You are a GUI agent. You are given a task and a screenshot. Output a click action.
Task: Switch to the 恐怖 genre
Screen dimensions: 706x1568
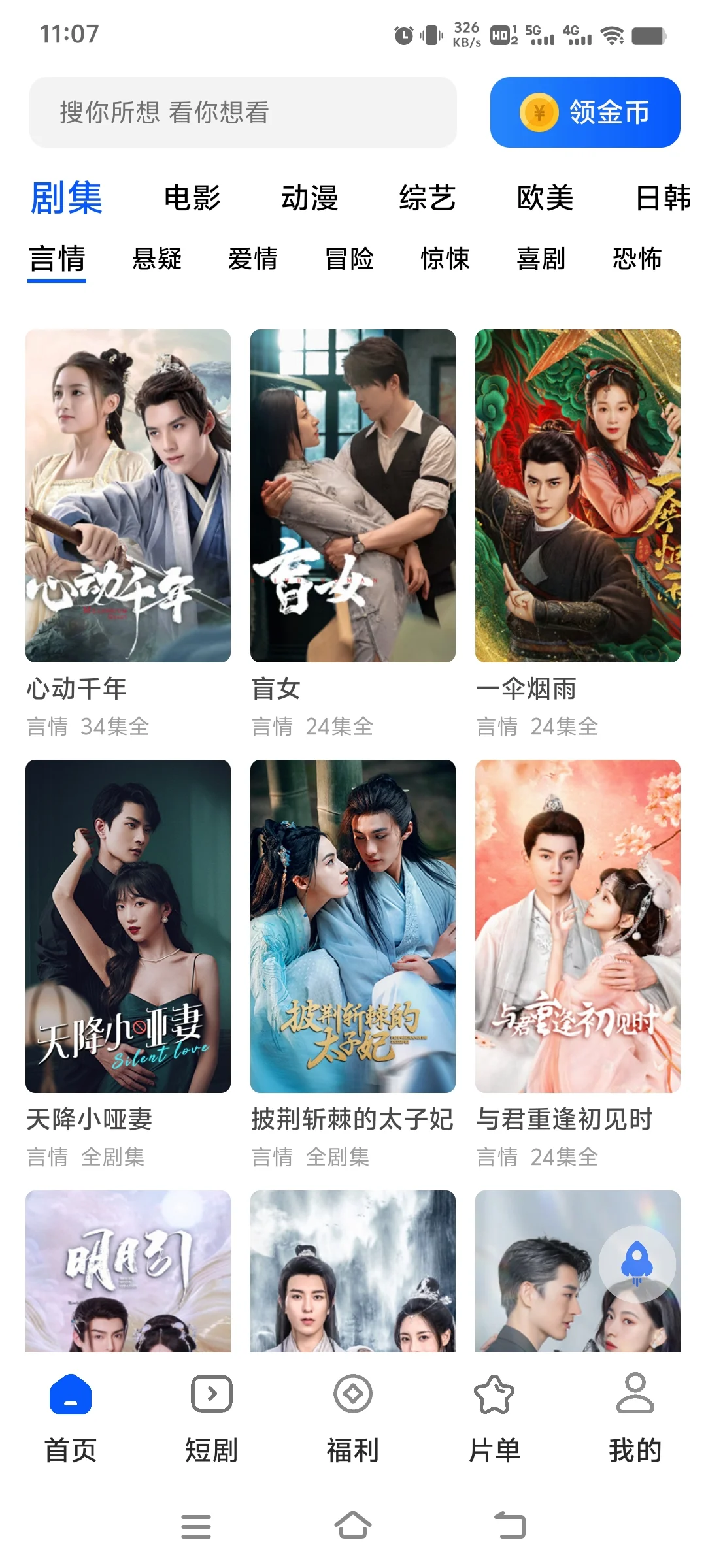[637, 259]
